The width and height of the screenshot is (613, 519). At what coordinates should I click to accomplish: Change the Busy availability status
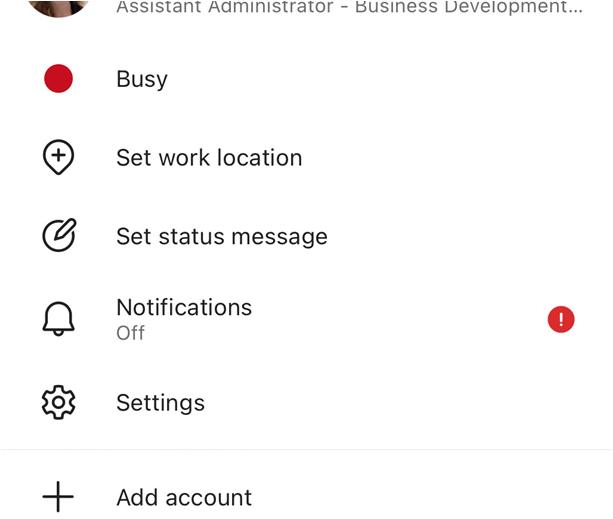click(141, 80)
